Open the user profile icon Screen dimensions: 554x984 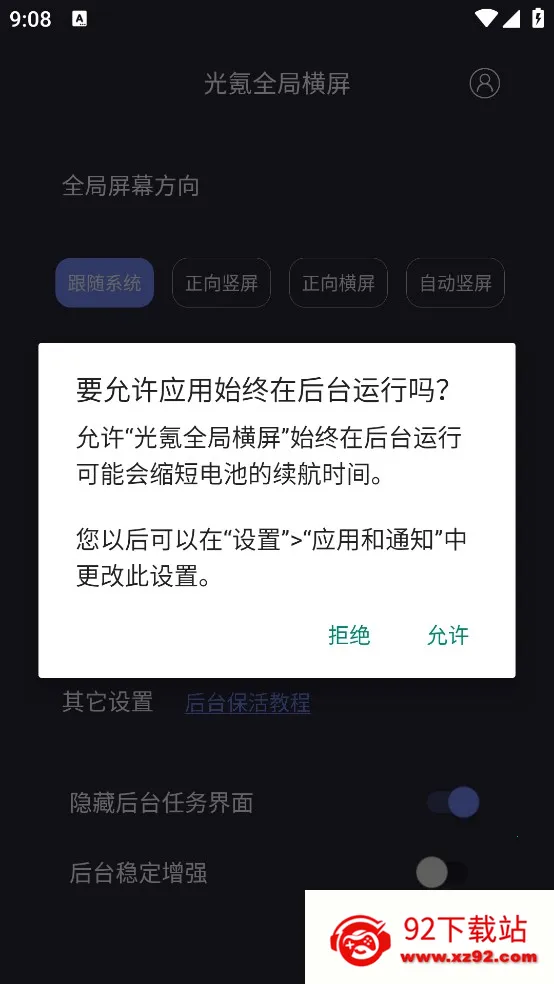coord(484,83)
